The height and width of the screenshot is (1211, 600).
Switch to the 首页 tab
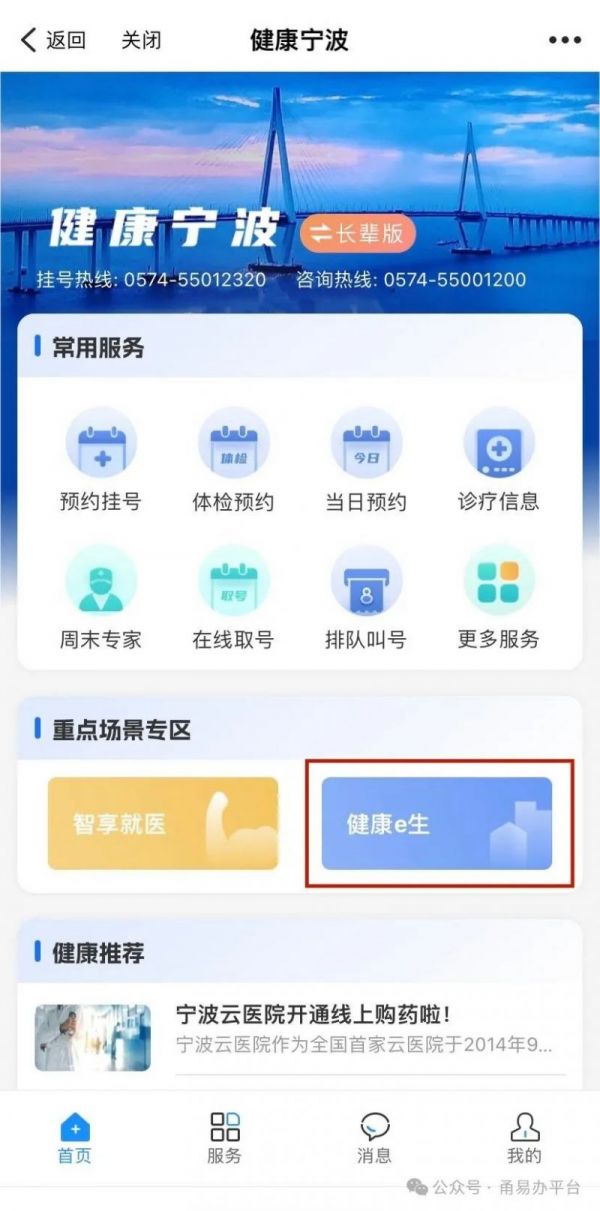click(75, 1139)
